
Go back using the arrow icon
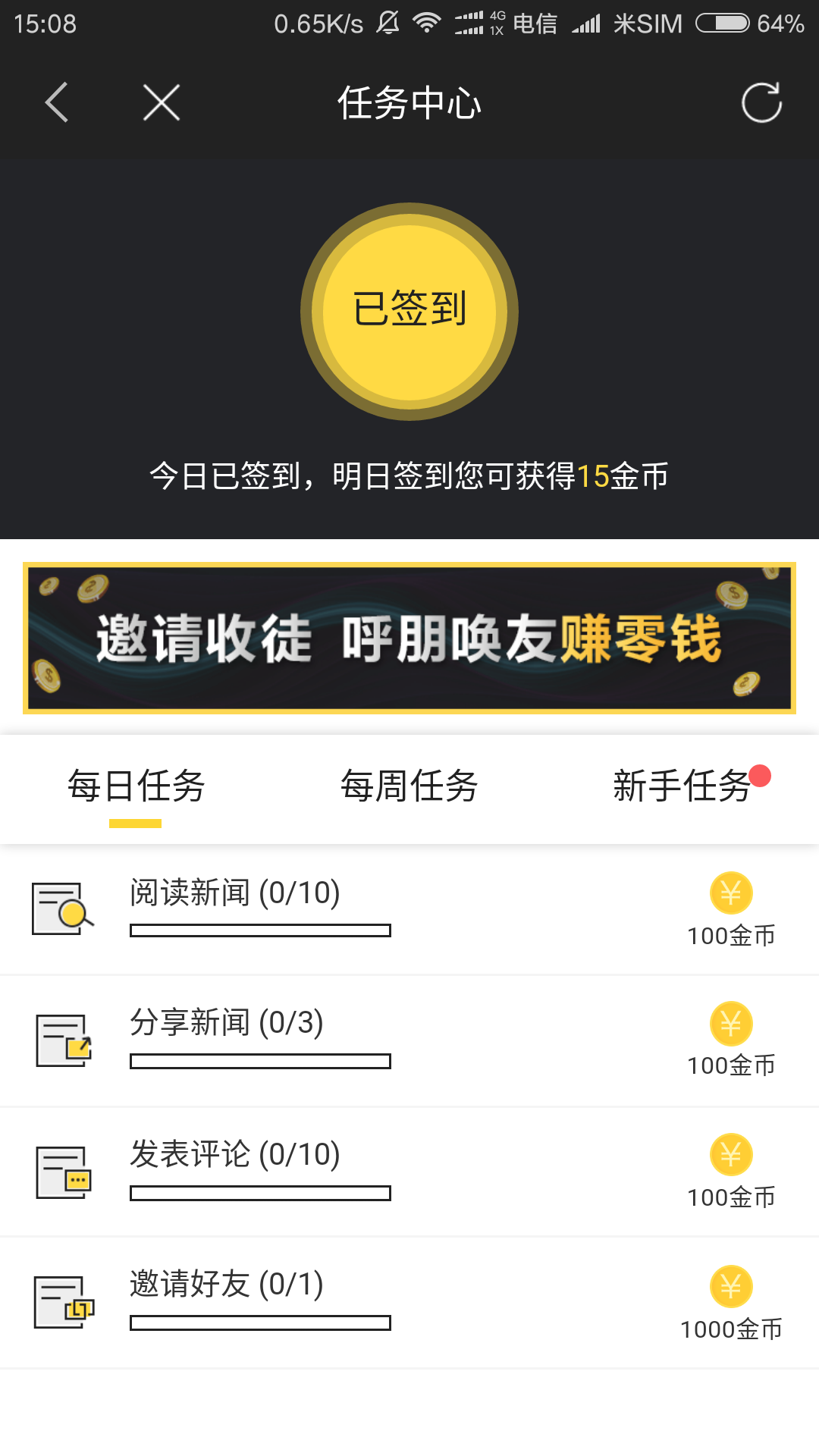coord(57,102)
